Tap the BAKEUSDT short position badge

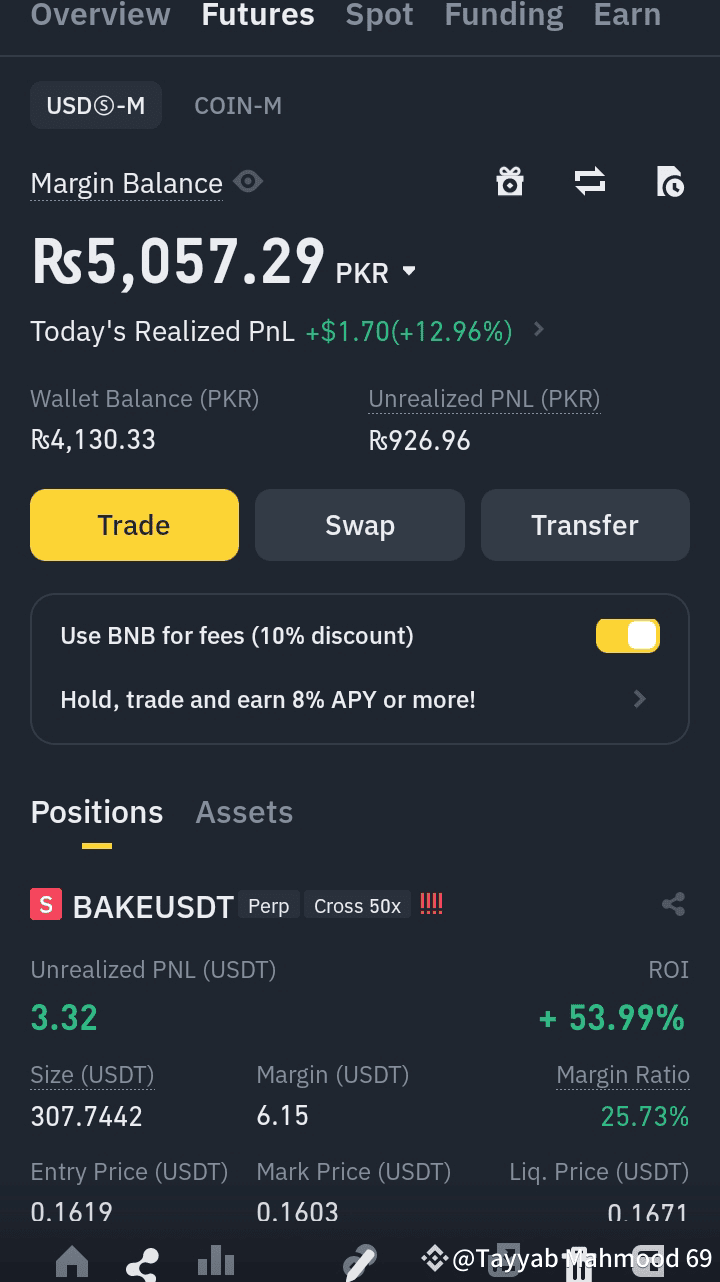click(x=45, y=904)
